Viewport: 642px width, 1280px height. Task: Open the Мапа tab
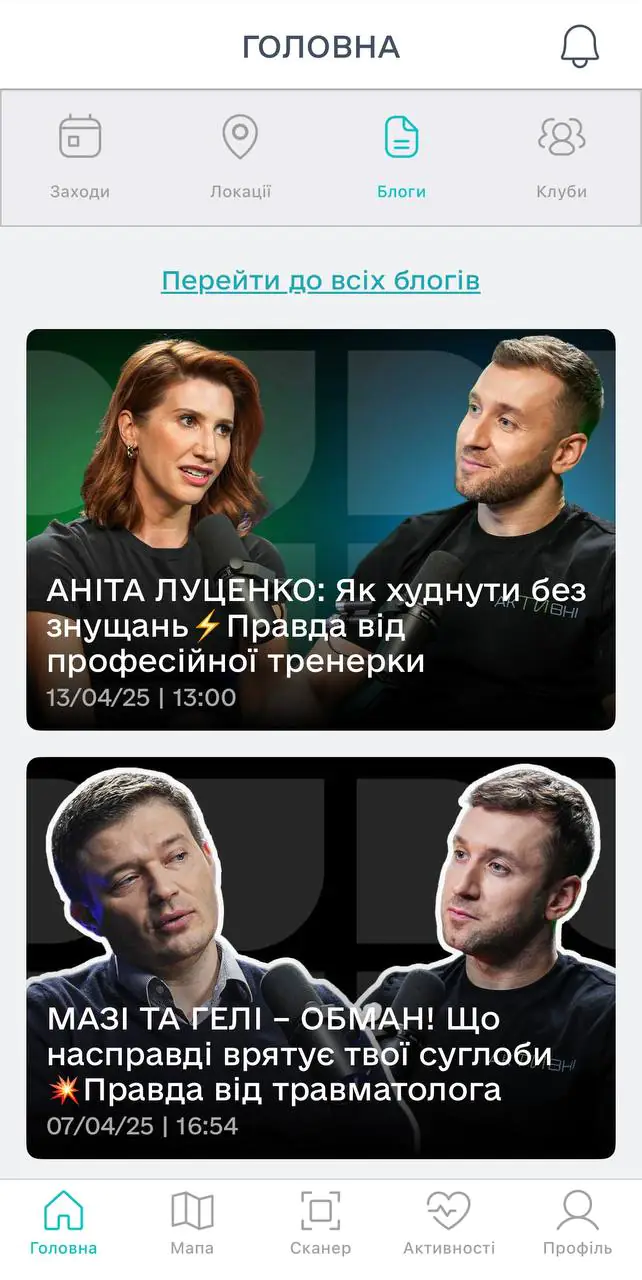click(192, 1222)
